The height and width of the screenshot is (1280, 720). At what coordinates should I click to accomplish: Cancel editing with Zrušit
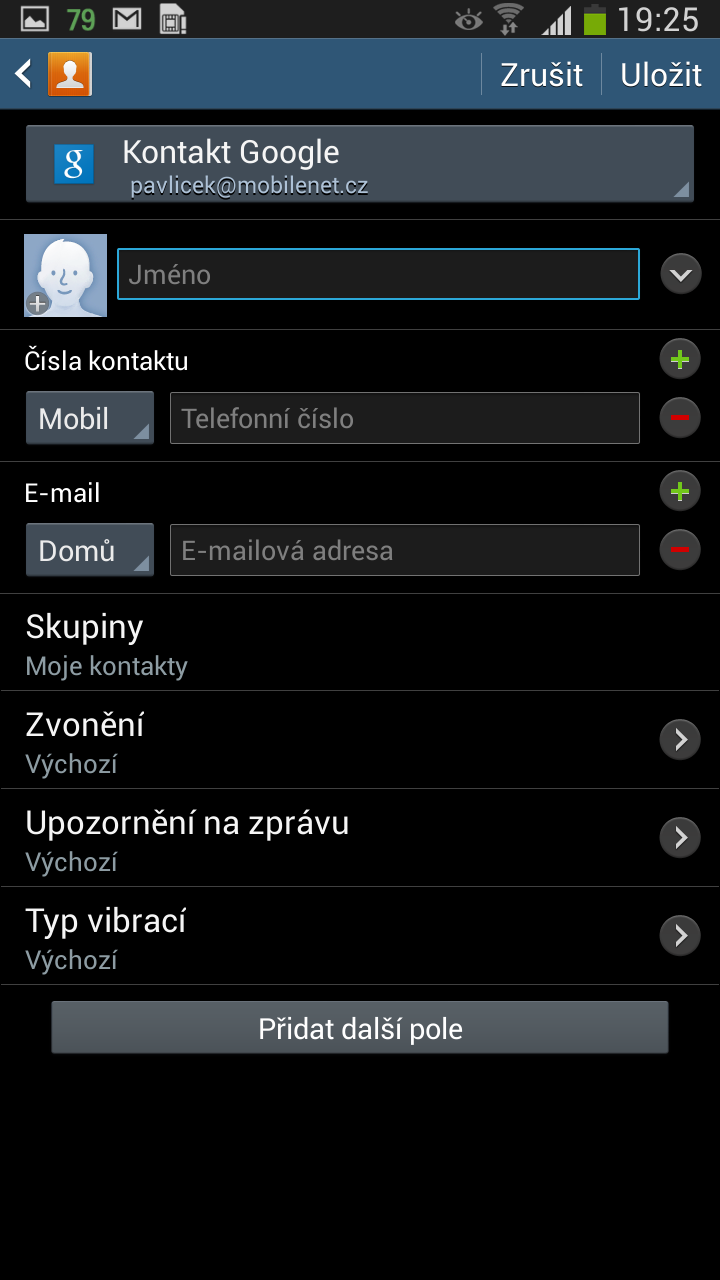(540, 73)
